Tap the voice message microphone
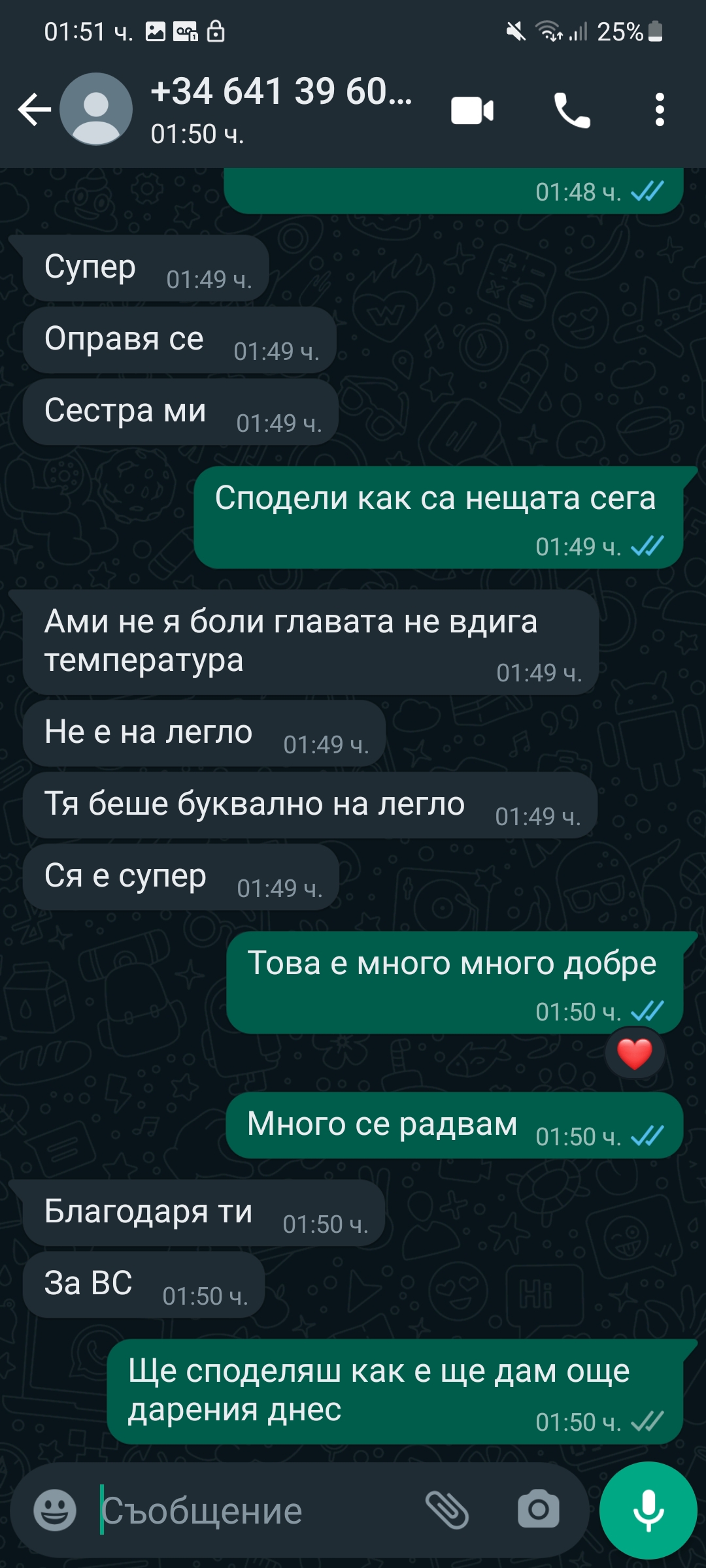This screenshot has height=1568, width=706. 648,1510
